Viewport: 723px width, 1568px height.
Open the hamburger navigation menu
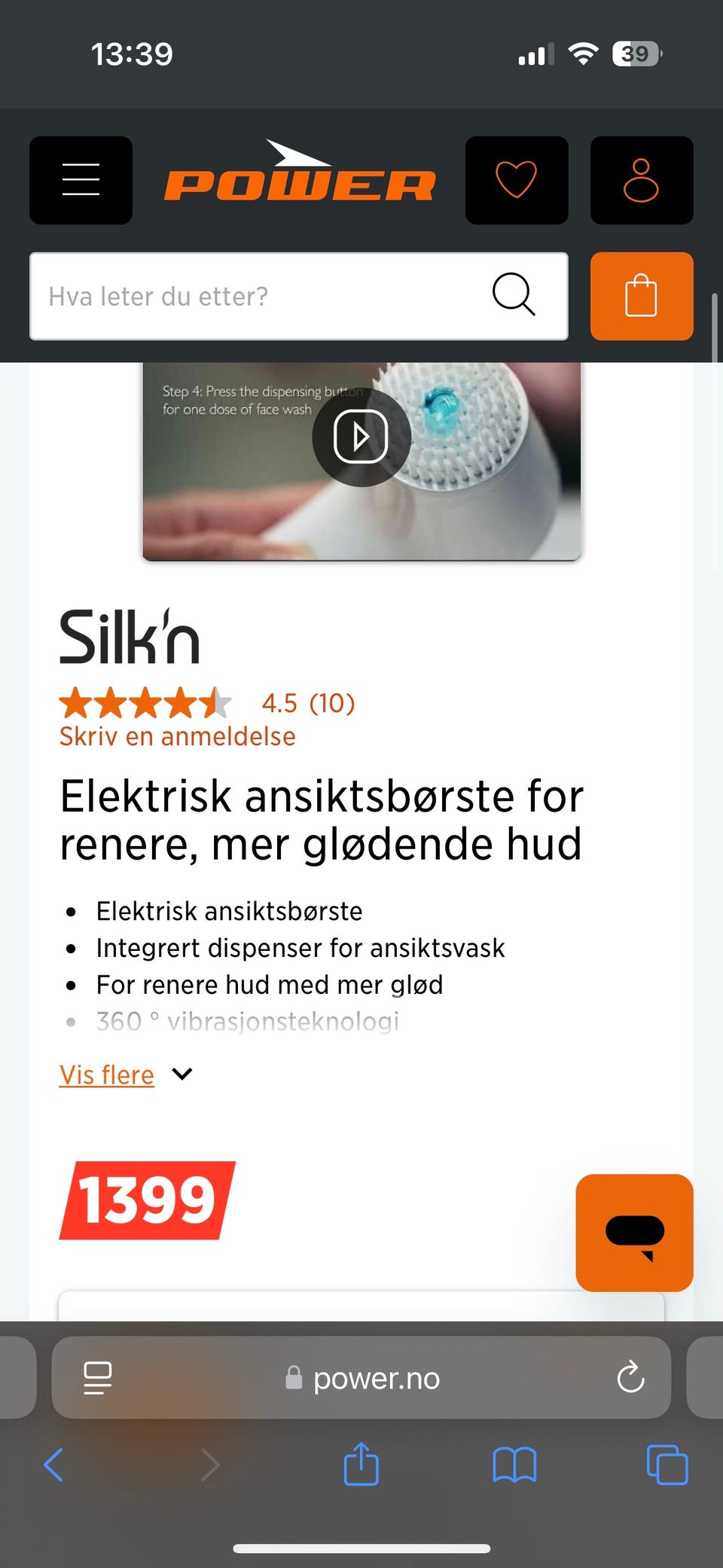click(x=81, y=180)
